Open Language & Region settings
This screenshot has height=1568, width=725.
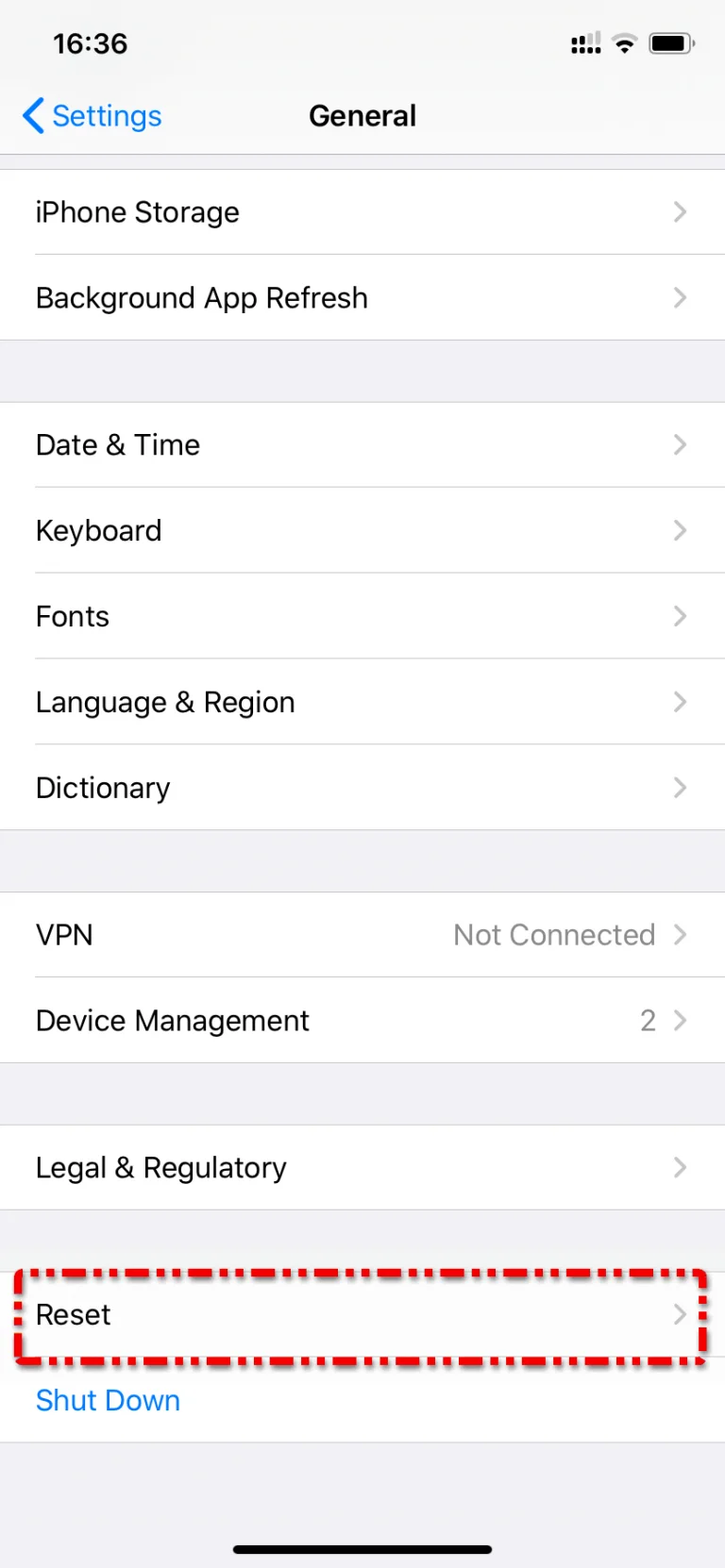coord(362,703)
